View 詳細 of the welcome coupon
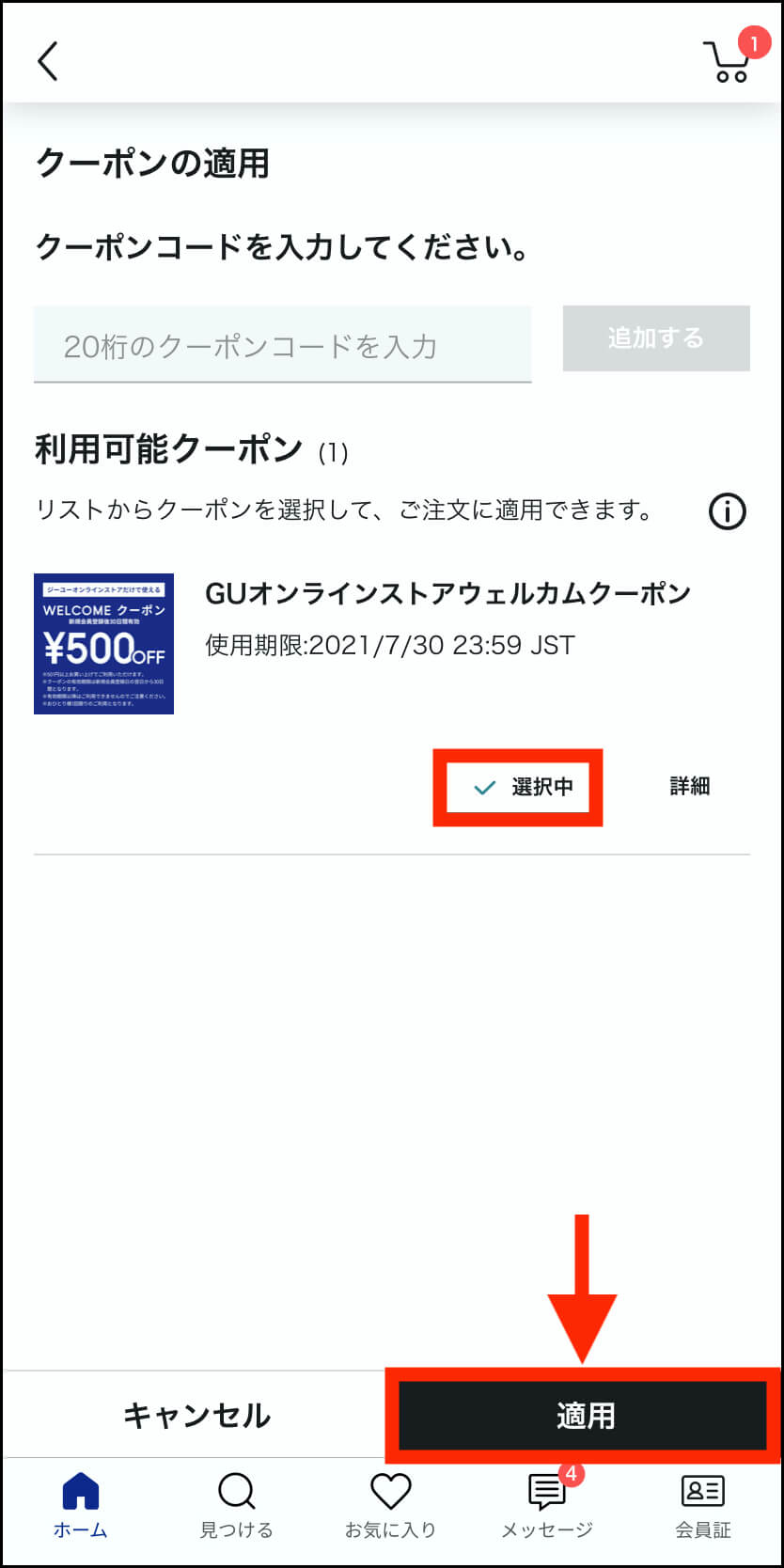Viewport: 784px width, 1568px height. pos(690,787)
